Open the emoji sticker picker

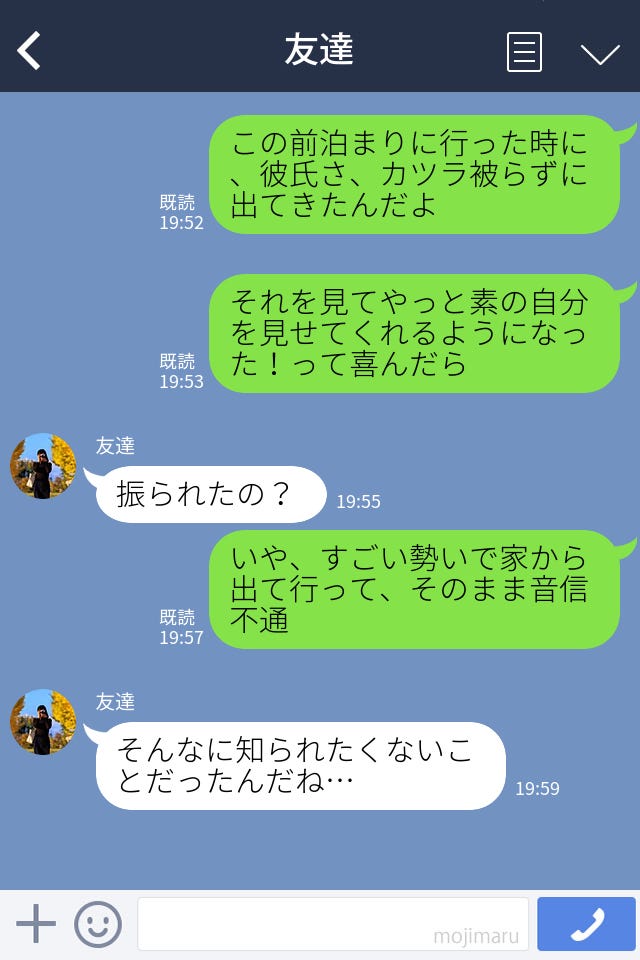point(98,924)
